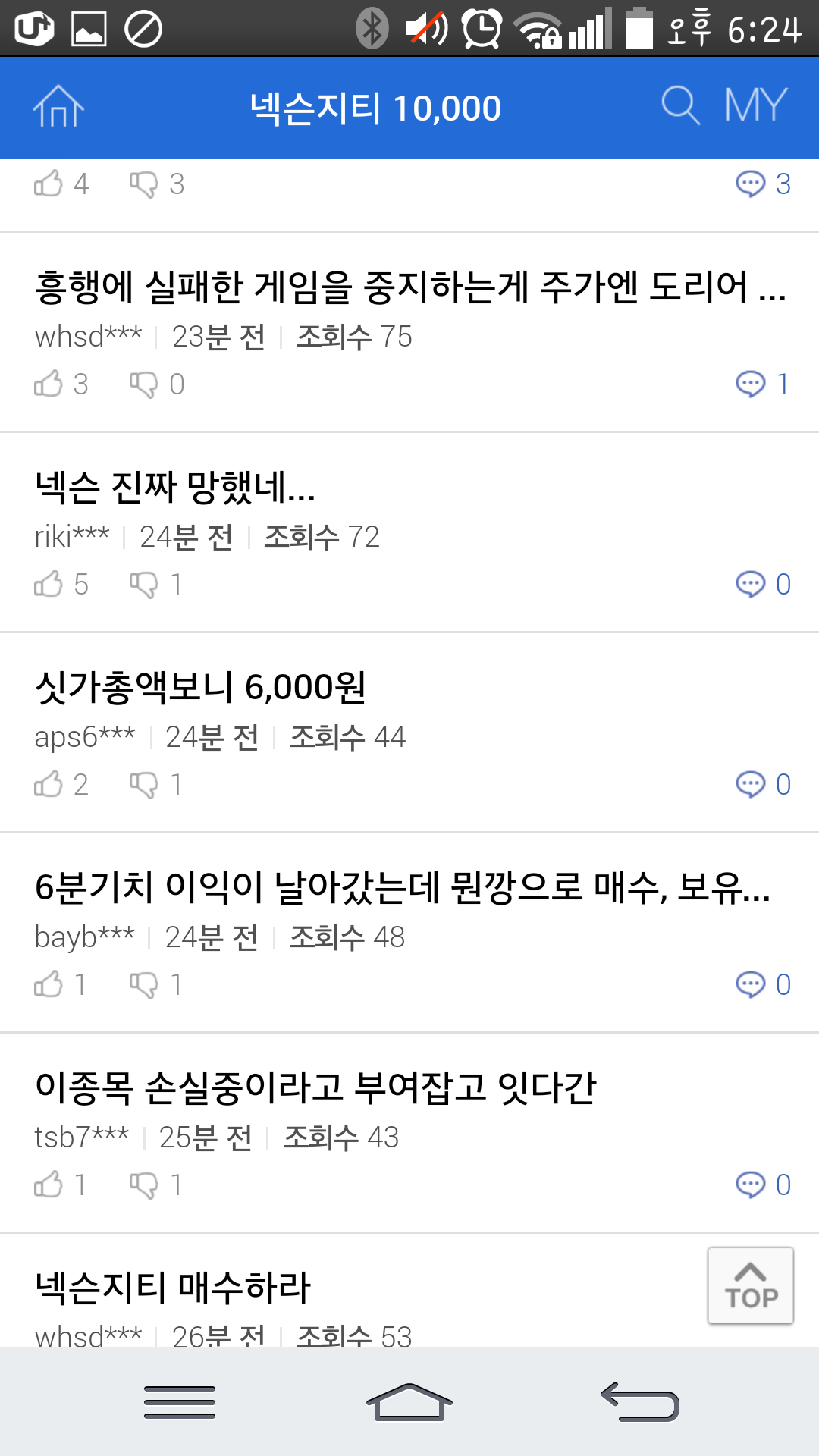
Task: View comments on tsb7*** post
Action: pos(762,1185)
